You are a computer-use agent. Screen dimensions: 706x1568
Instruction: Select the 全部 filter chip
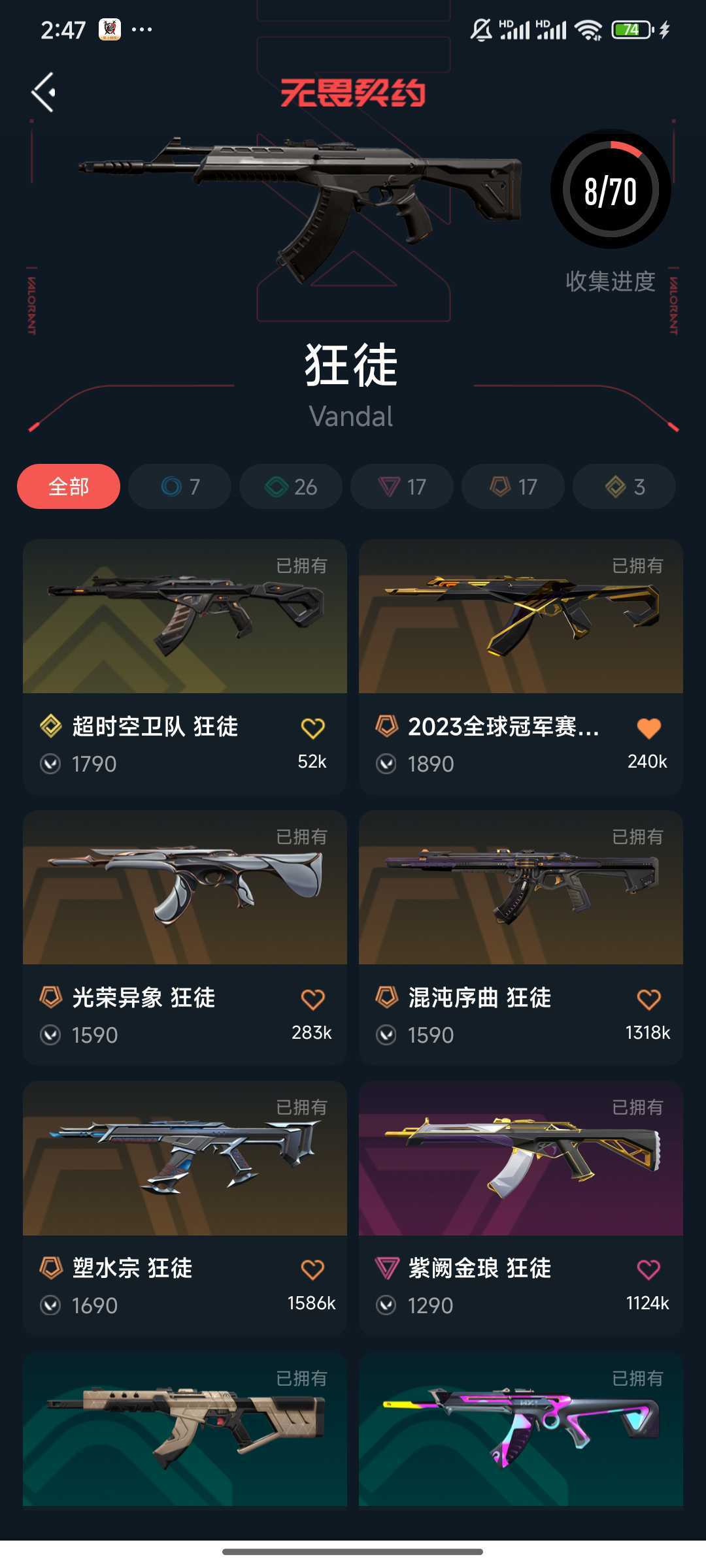[x=69, y=487]
